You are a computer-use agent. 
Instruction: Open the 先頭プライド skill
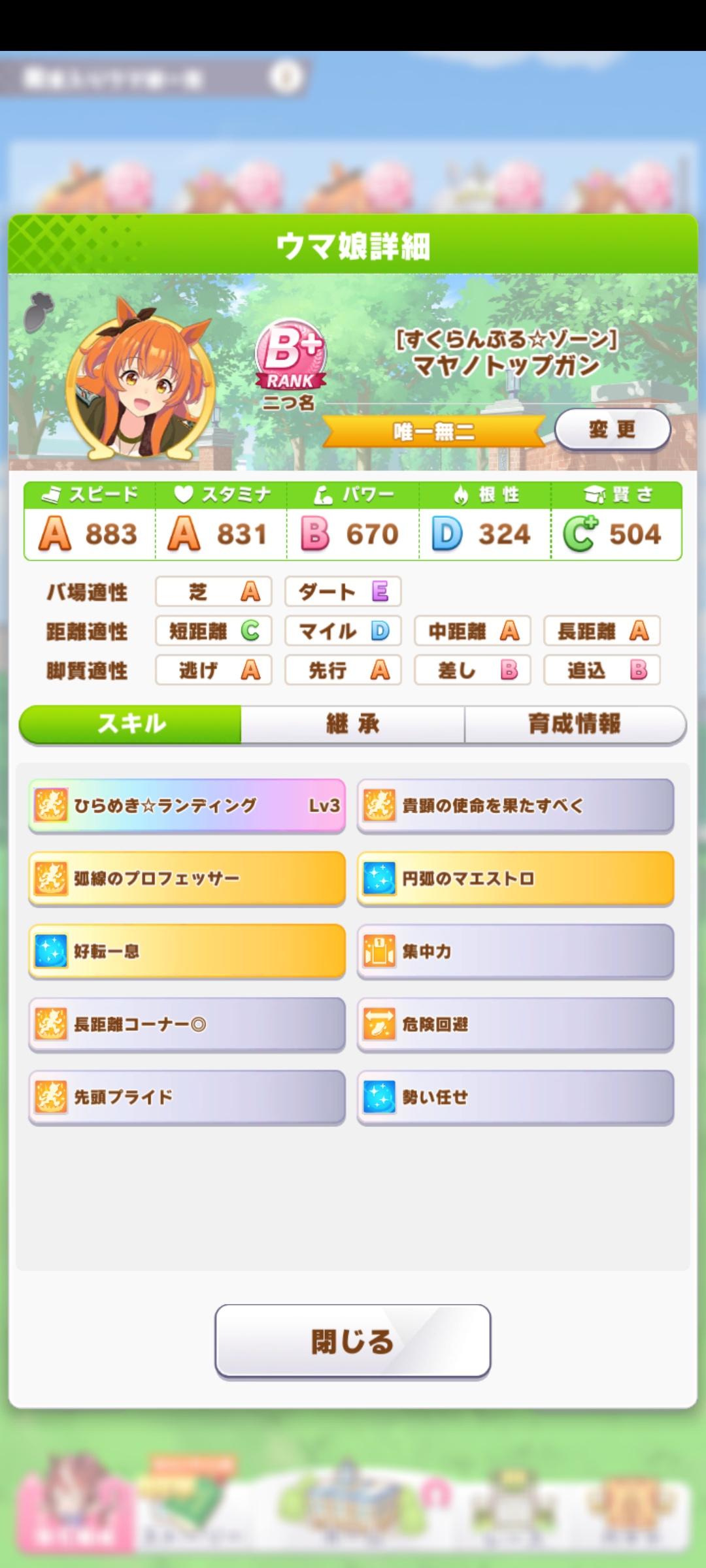(x=187, y=1097)
